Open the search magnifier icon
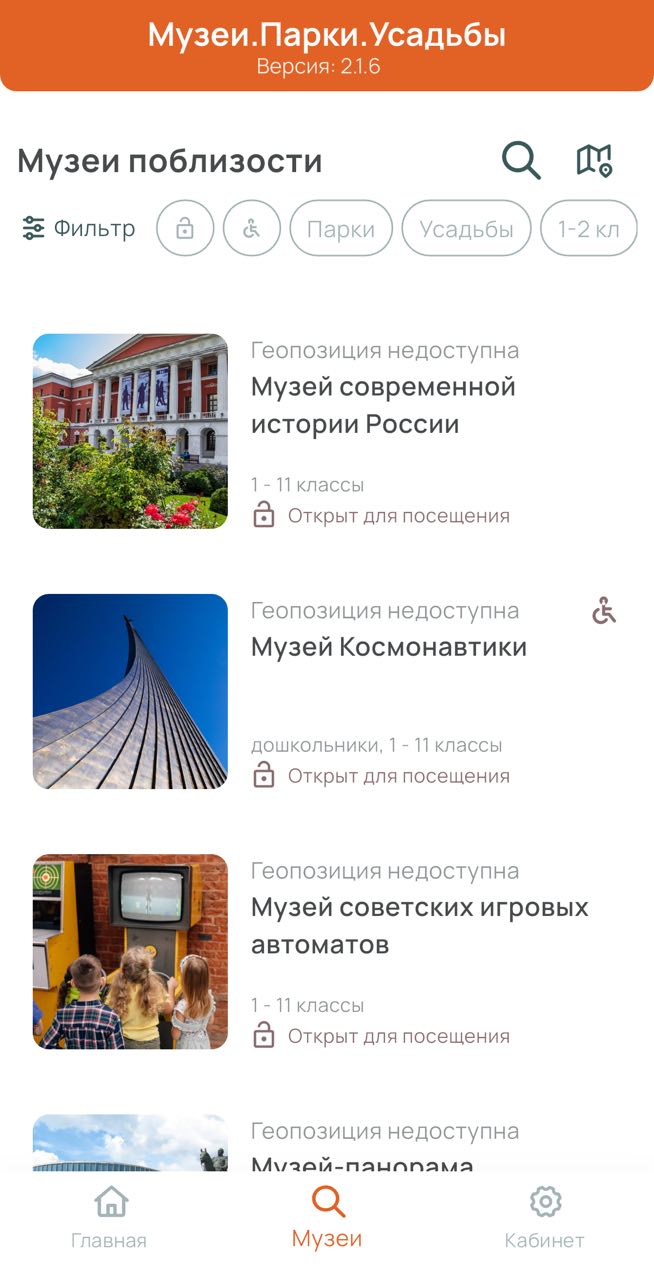This screenshot has width=654, height=1280. click(x=521, y=161)
